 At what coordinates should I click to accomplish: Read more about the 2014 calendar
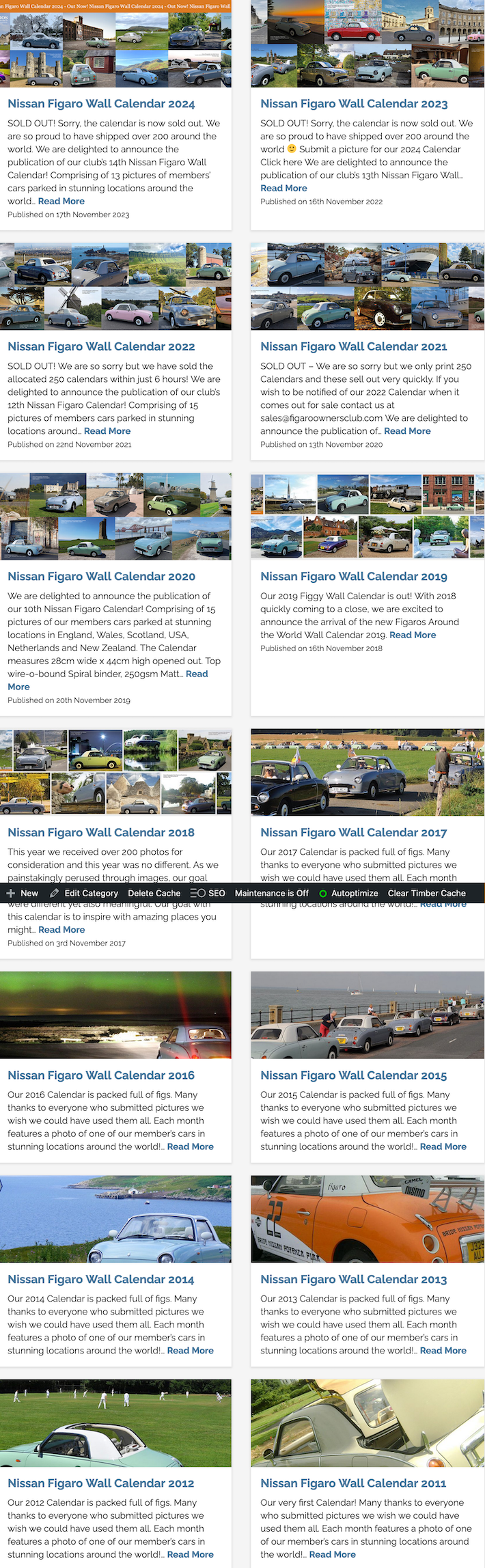click(x=190, y=1351)
